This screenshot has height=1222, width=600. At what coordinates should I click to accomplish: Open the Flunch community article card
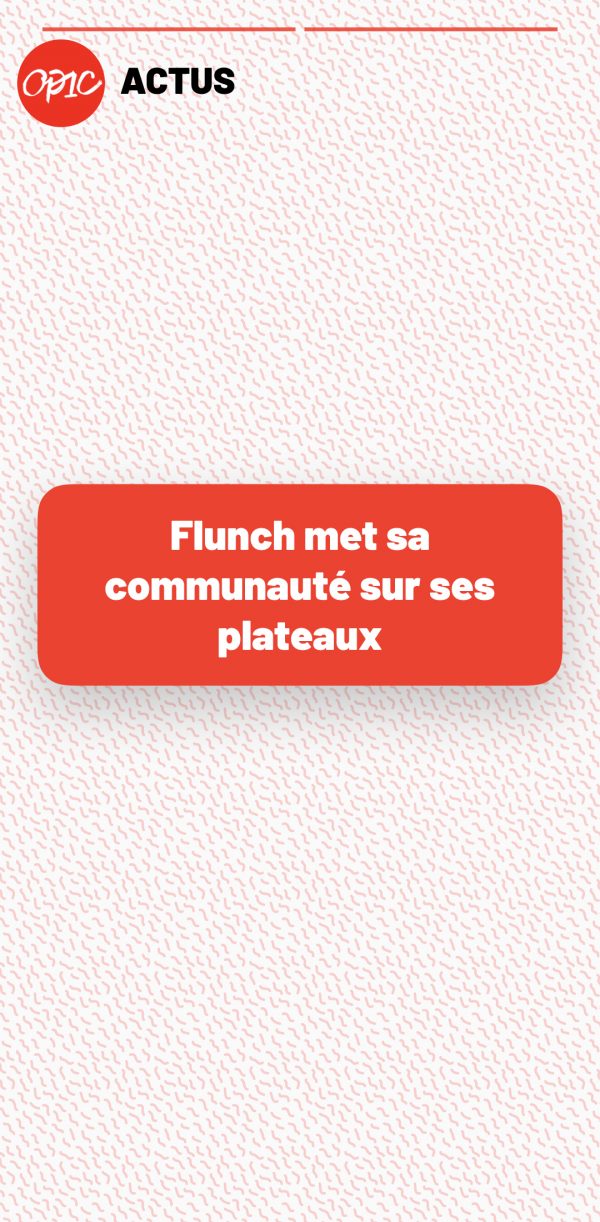click(300, 585)
